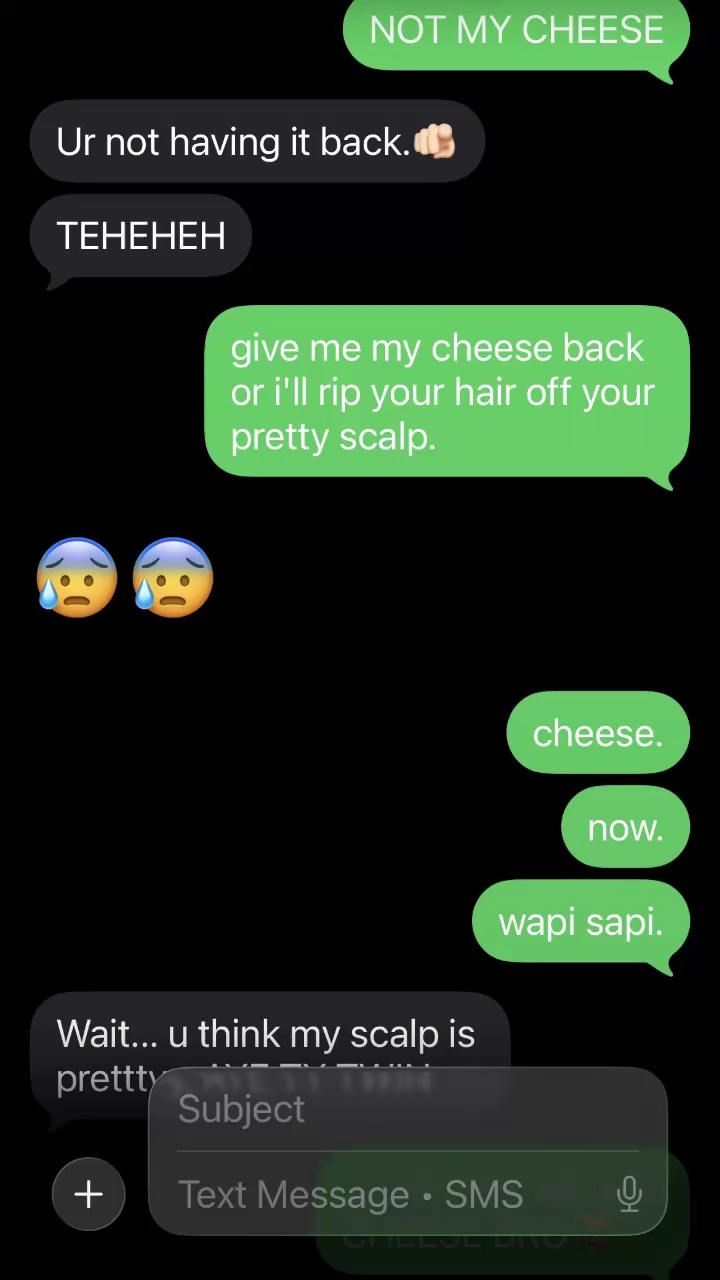Focus the Text Message SMS field

(x=380, y=1194)
